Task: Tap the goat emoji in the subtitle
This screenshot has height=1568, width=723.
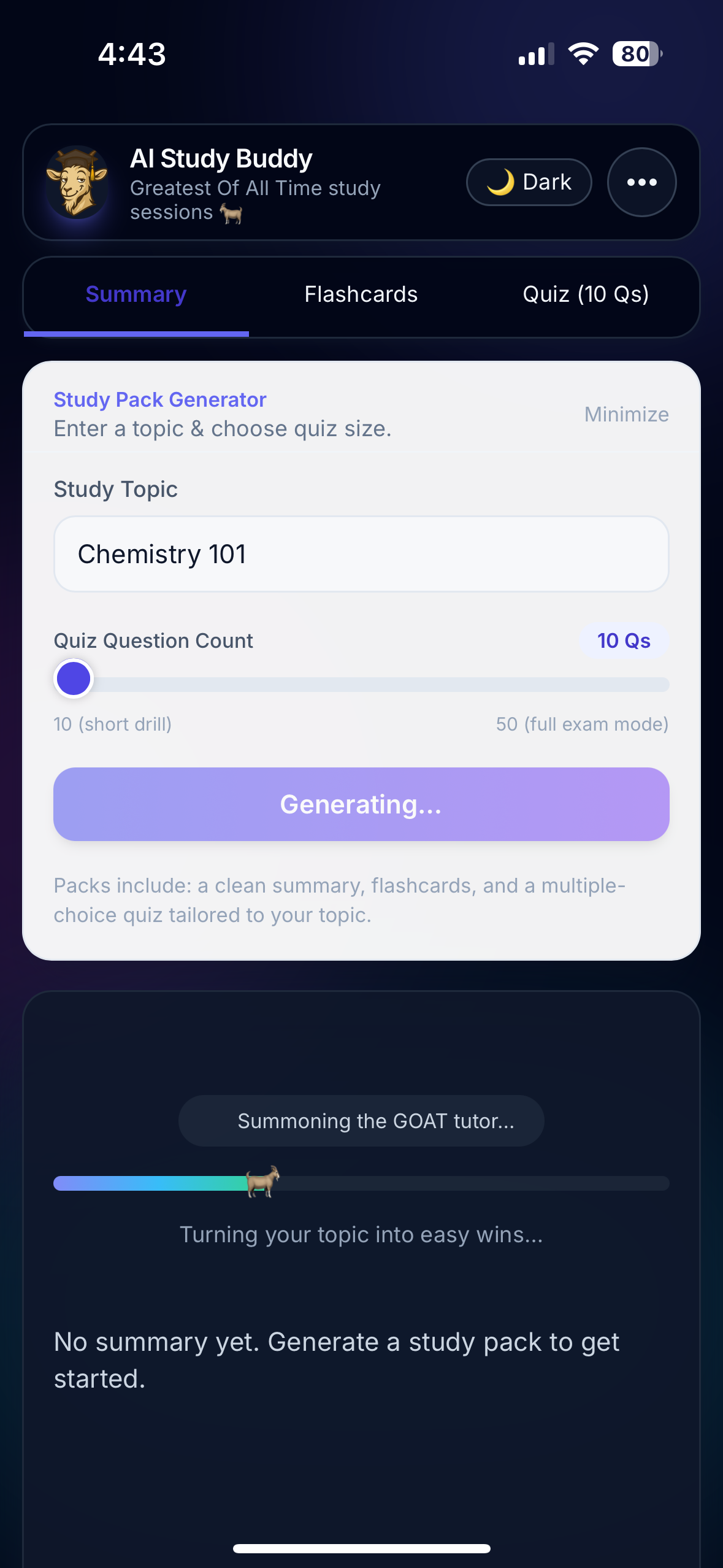Action: pos(235,213)
